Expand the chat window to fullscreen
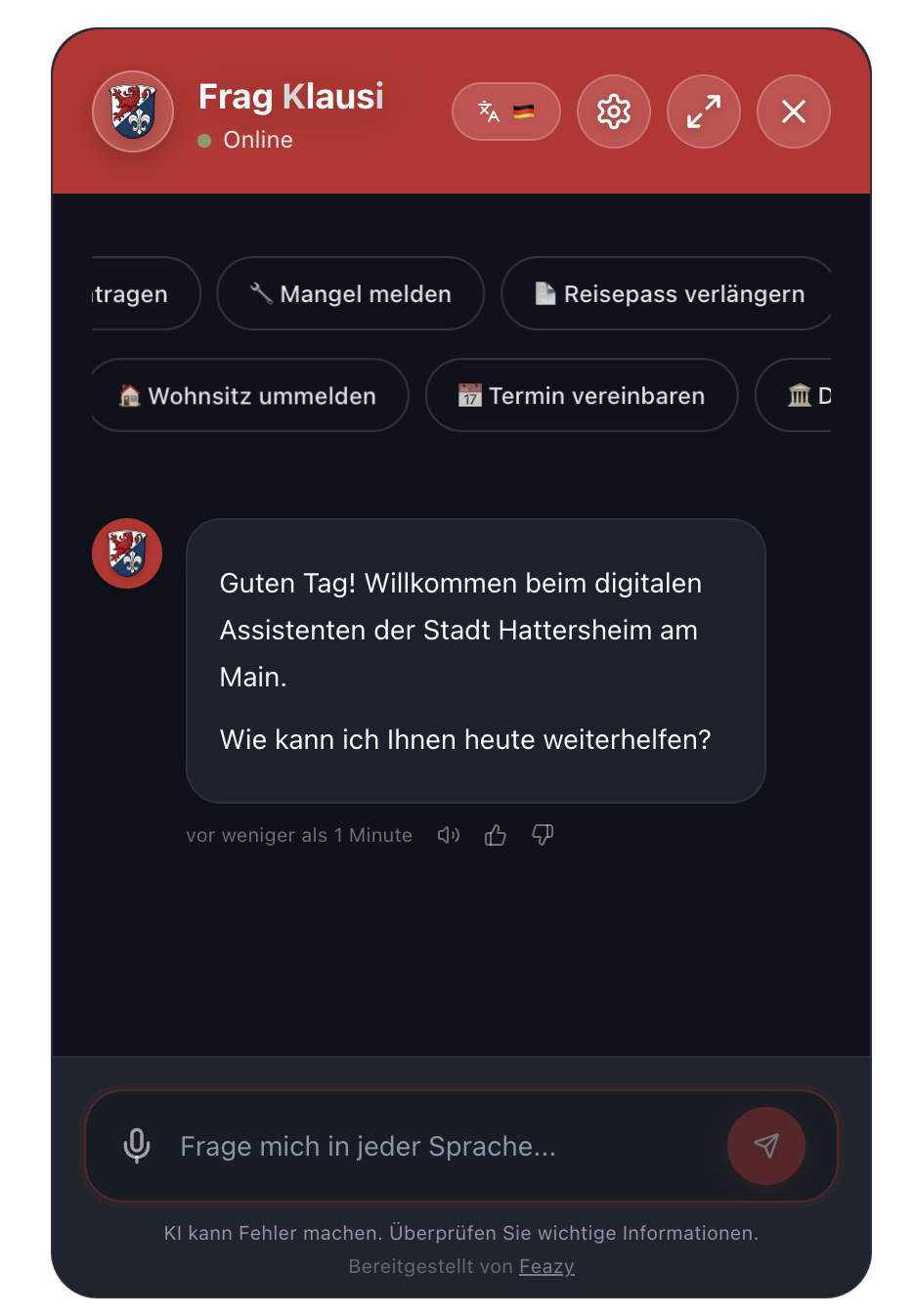The width and height of the screenshot is (915, 1316). point(704,112)
